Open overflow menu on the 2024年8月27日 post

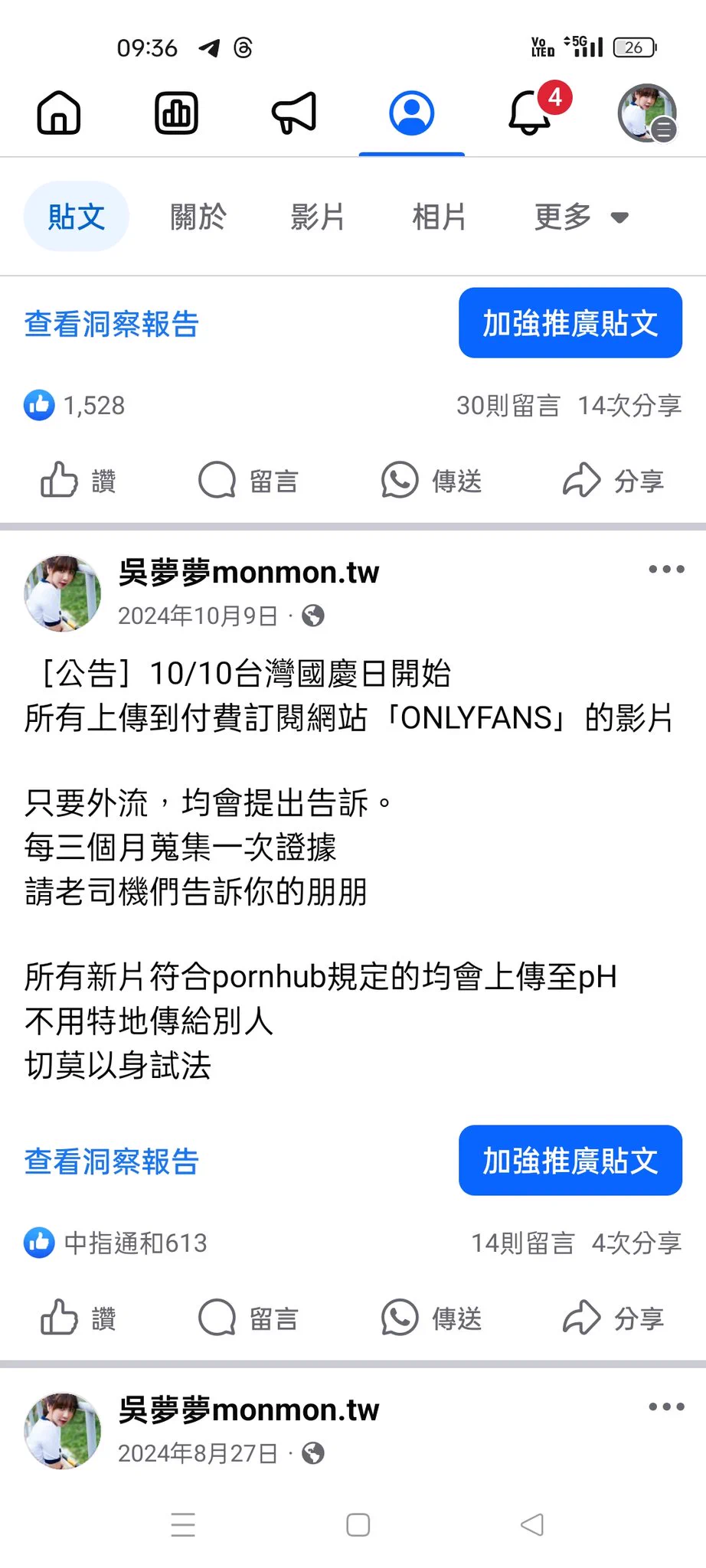pyautogui.click(x=666, y=1406)
